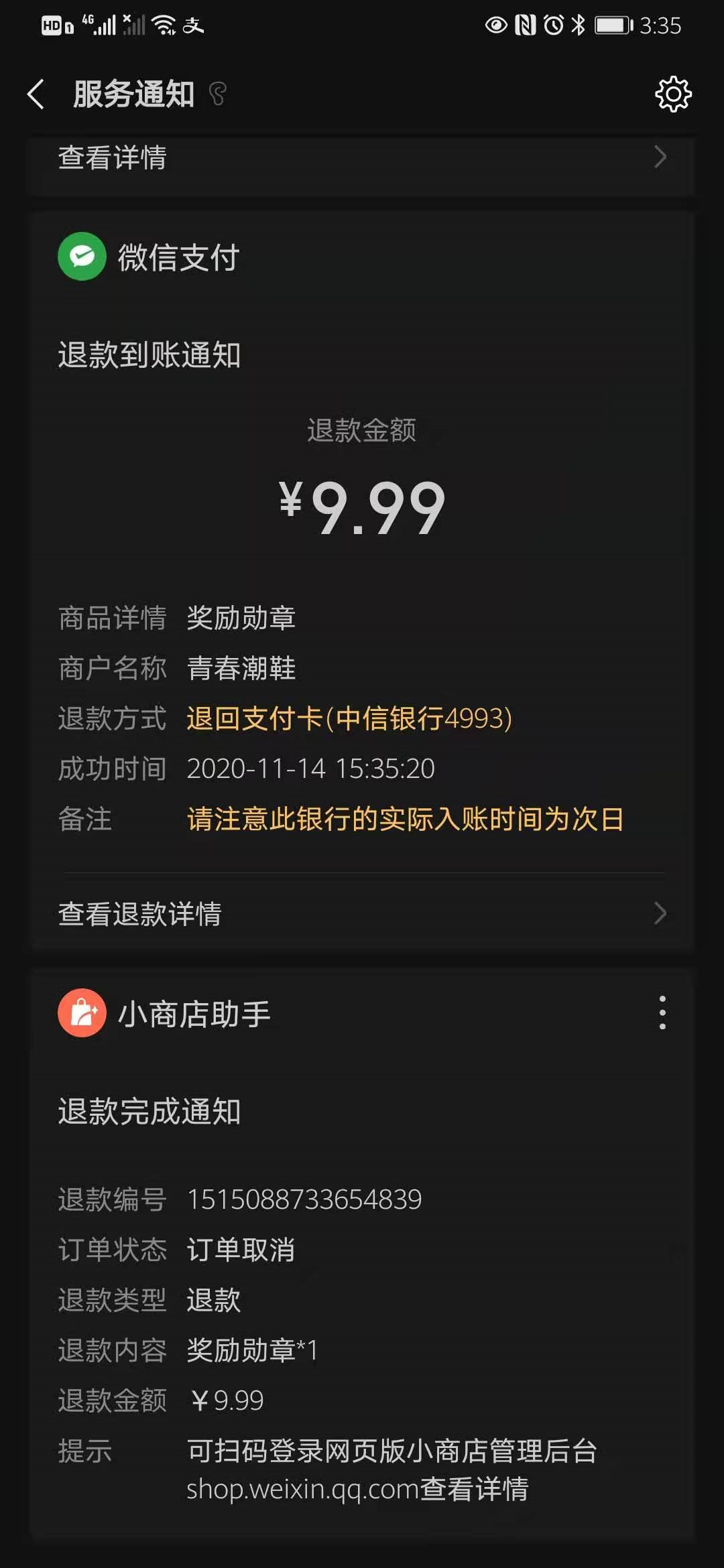Open the 小商店助手 退款完成通知 card
This screenshot has height=1568, width=724.
tap(362, 1253)
